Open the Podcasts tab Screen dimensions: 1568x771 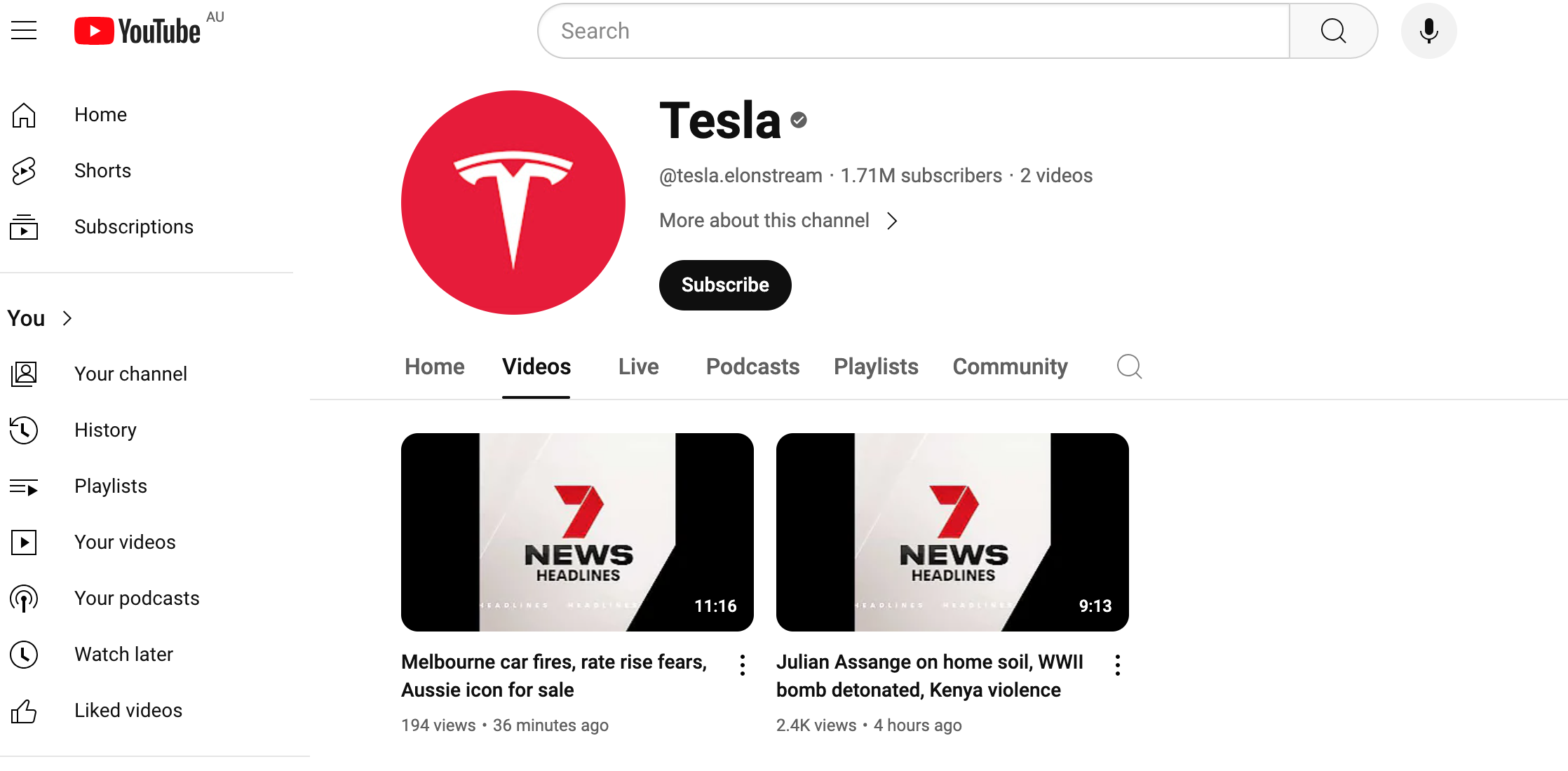[752, 367]
